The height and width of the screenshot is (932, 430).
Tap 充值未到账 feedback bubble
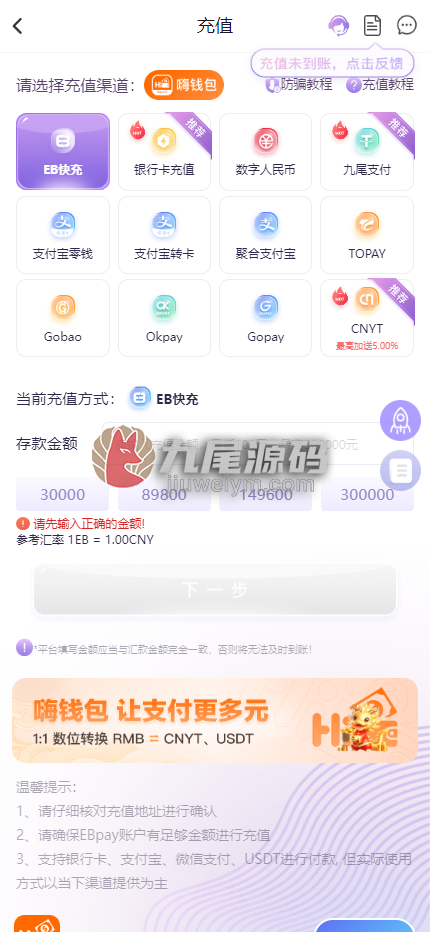pos(332,63)
